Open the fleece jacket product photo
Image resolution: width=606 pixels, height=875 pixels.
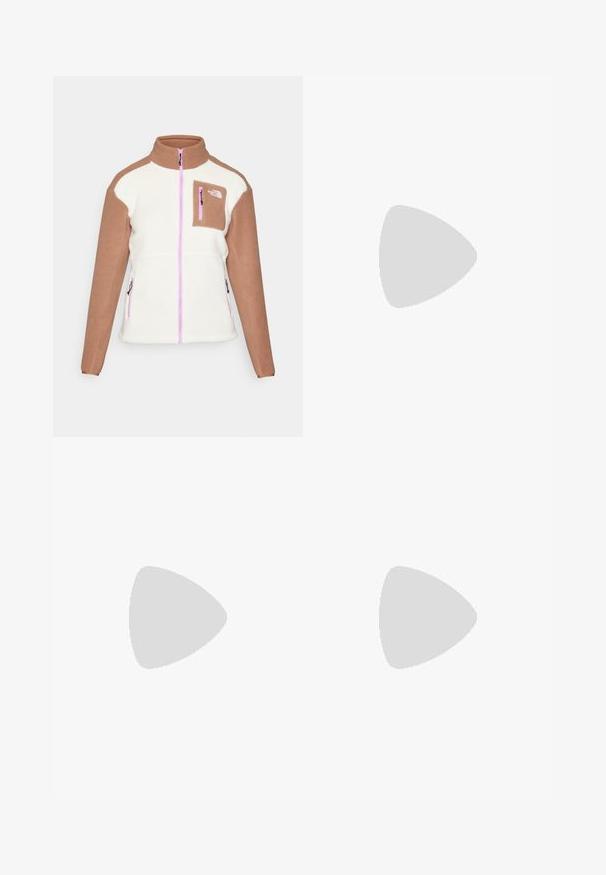pyautogui.click(x=177, y=256)
